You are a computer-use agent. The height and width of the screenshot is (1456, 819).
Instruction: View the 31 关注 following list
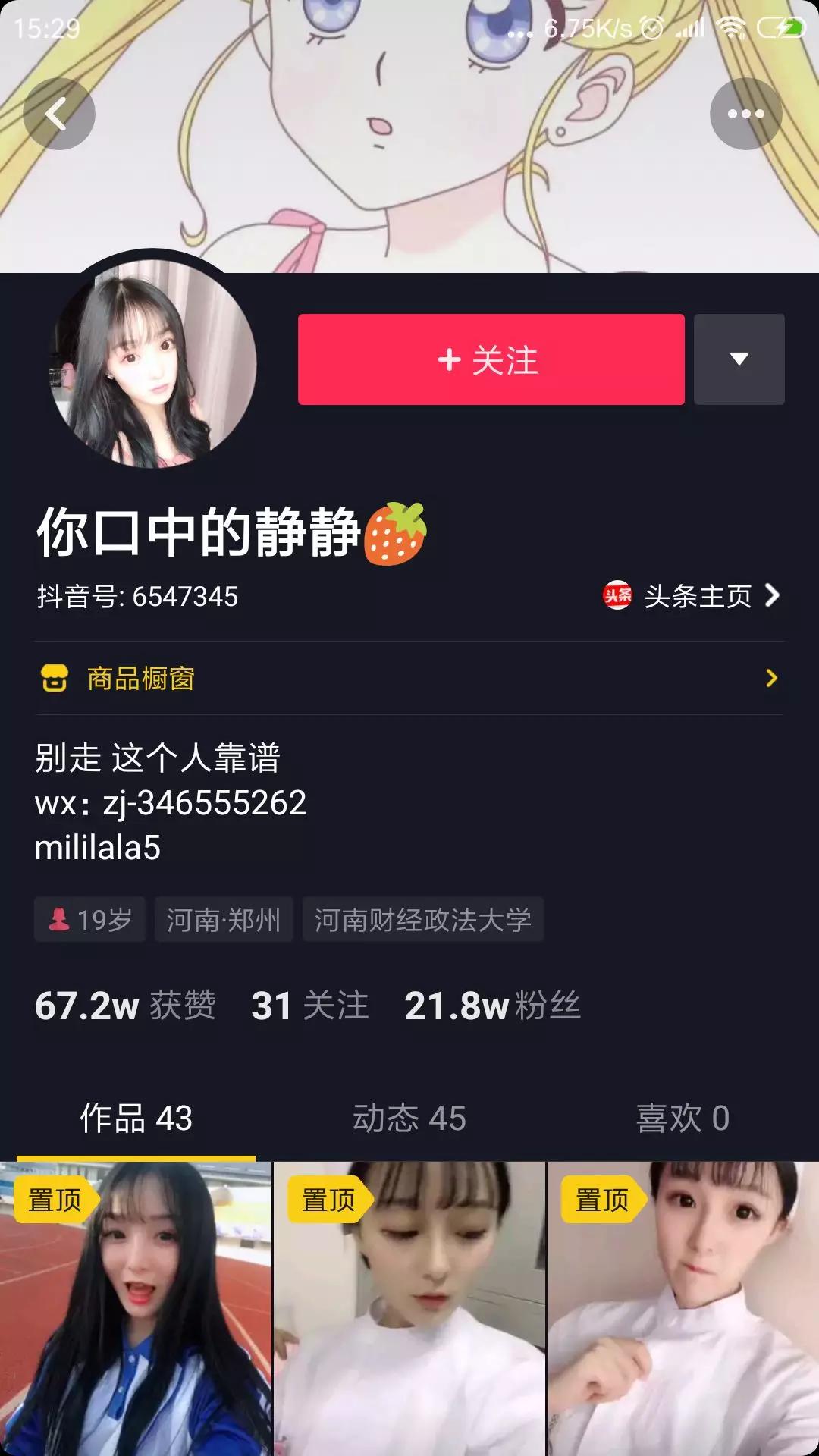click(x=310, y=1006)
